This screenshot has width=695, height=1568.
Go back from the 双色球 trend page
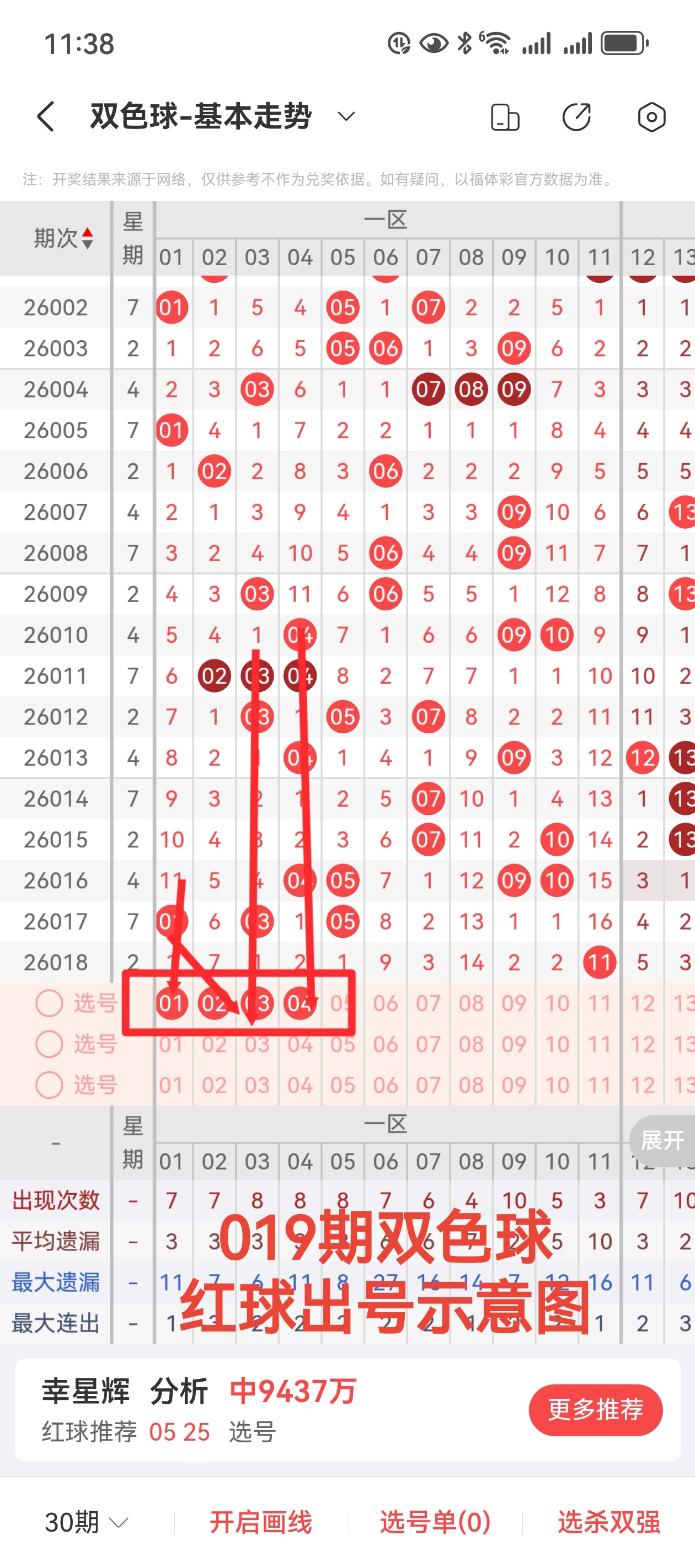[46, 116]
